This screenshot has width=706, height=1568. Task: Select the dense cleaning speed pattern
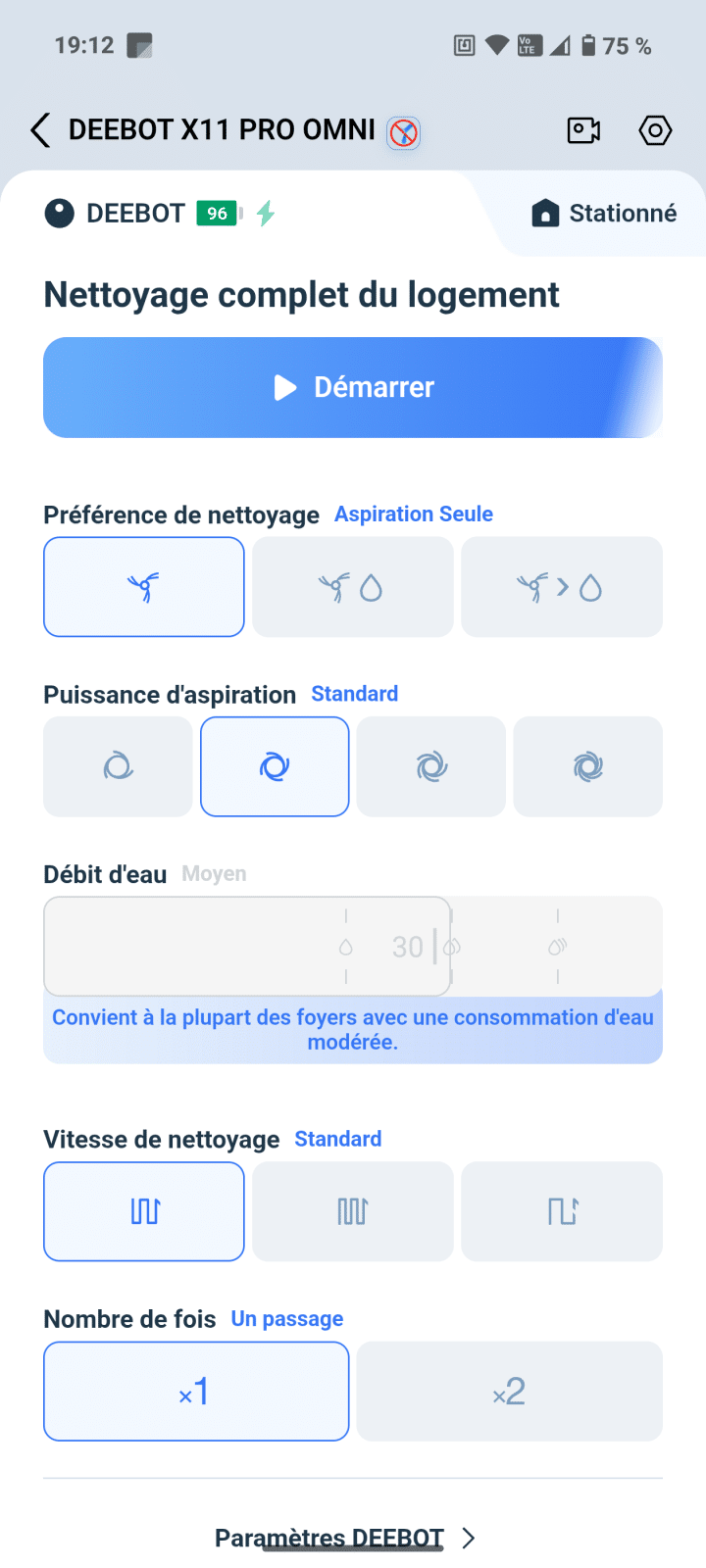pos(353,1211)
